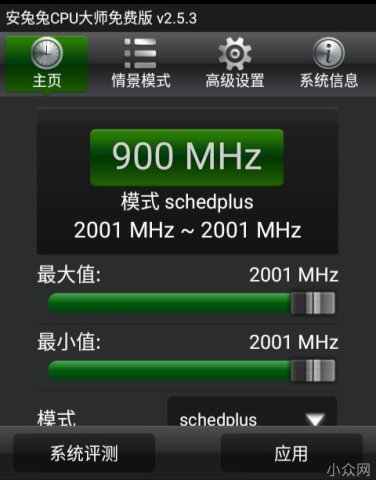Switch to the 主页 tab
Viewport: 376px width, 480px height.
tap(47, 64)
